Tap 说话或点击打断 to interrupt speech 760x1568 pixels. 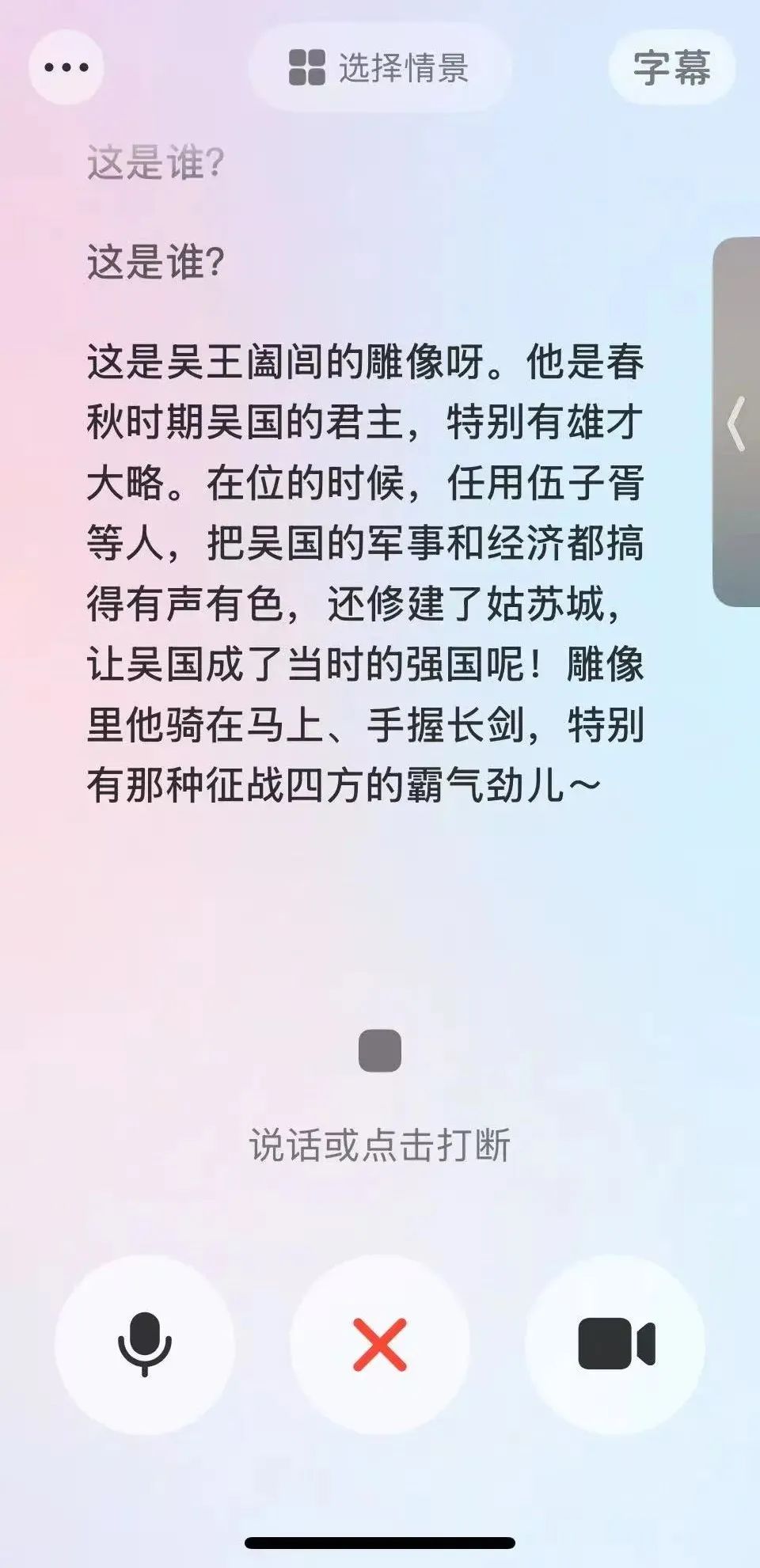379,1142
